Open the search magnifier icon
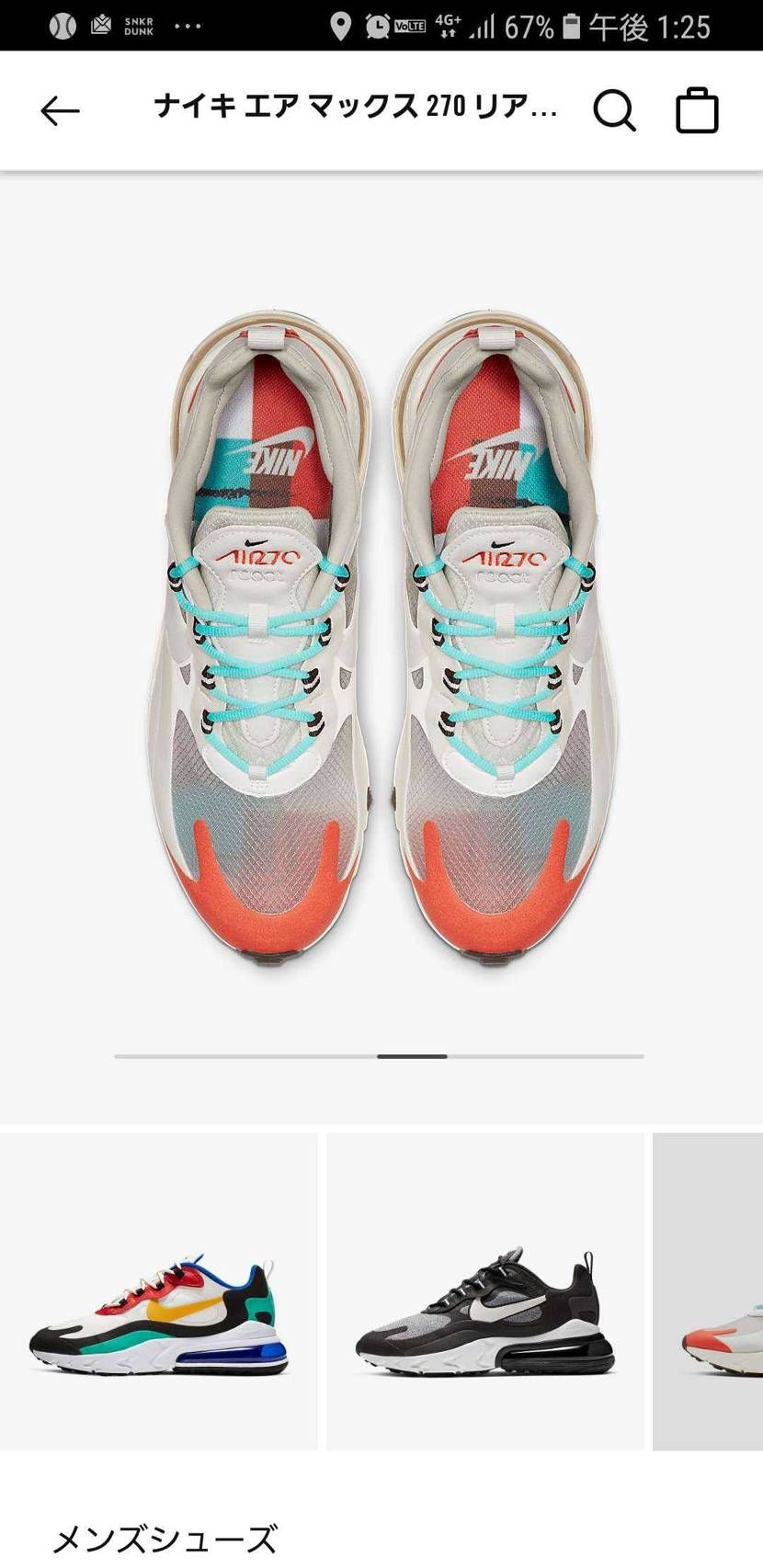Image resolution: width=763 pixels, height=1568 pixels. coord(614,111)
